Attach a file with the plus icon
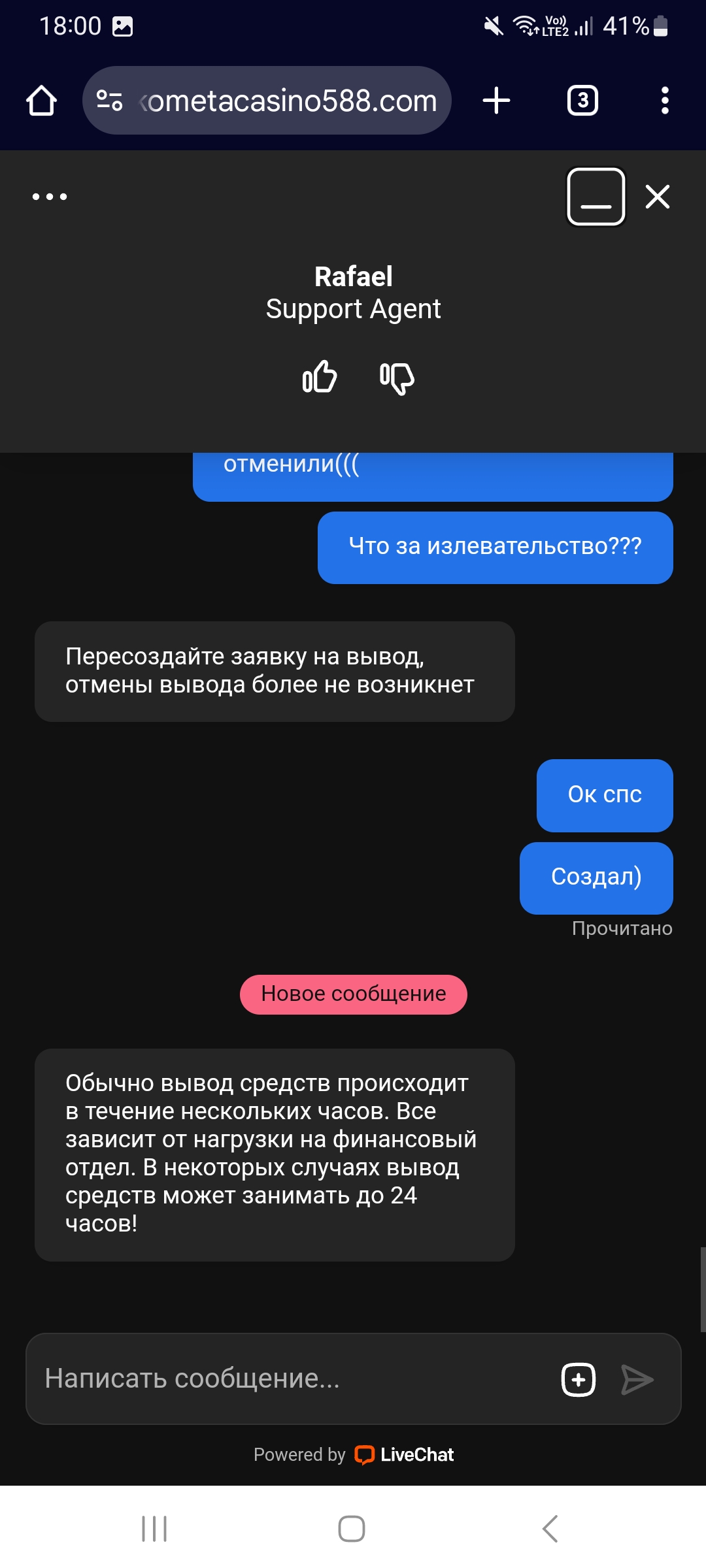The image size is (706, 1568). point(579,1380)
